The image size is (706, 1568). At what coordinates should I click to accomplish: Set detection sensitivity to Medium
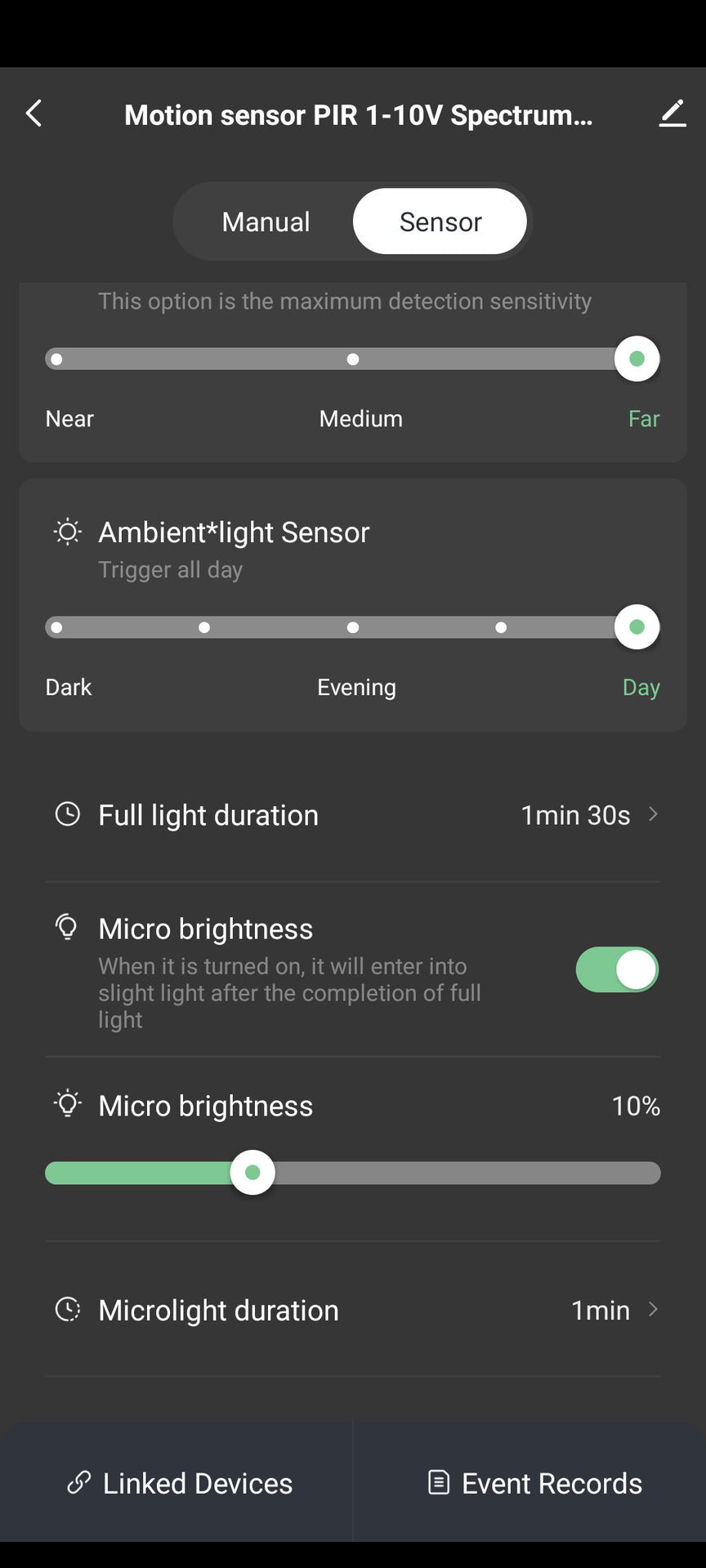coord(353,359)
